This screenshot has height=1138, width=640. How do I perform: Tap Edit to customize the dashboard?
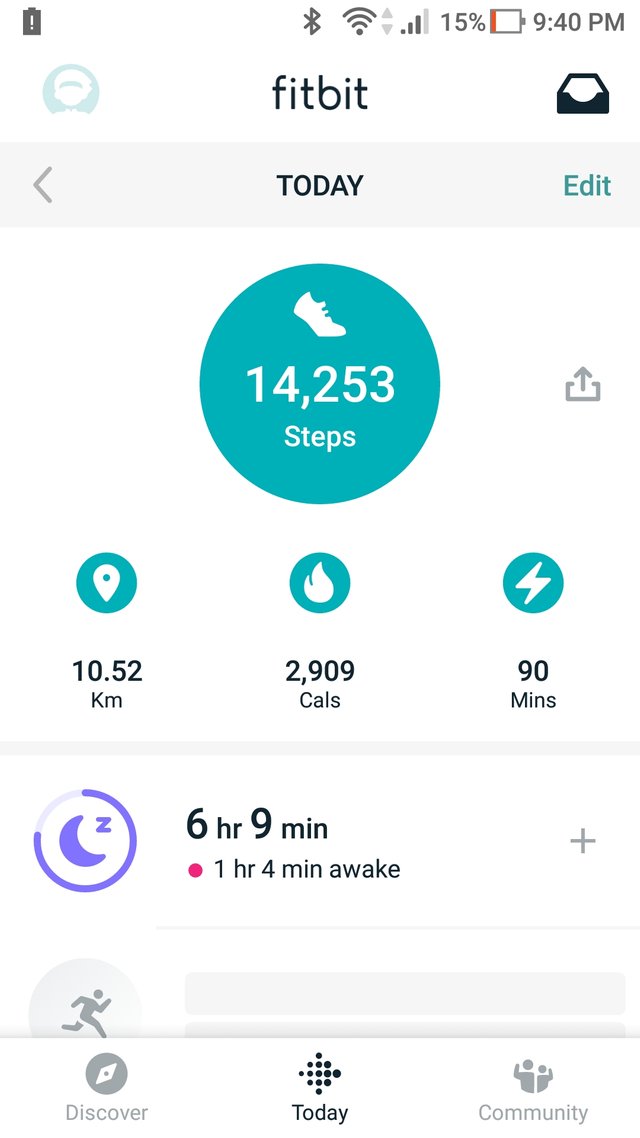point(587,186)
